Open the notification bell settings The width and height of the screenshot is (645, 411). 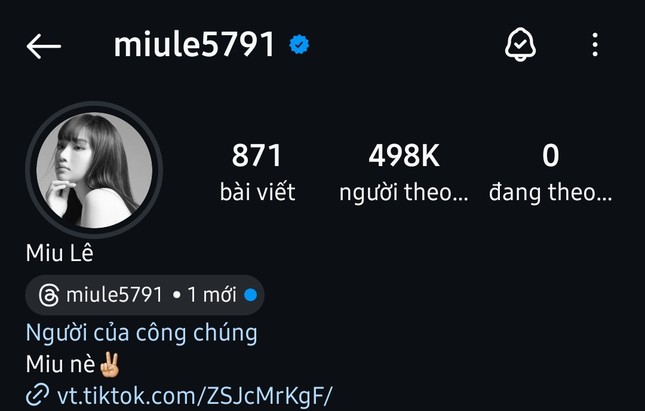(520, 45)
